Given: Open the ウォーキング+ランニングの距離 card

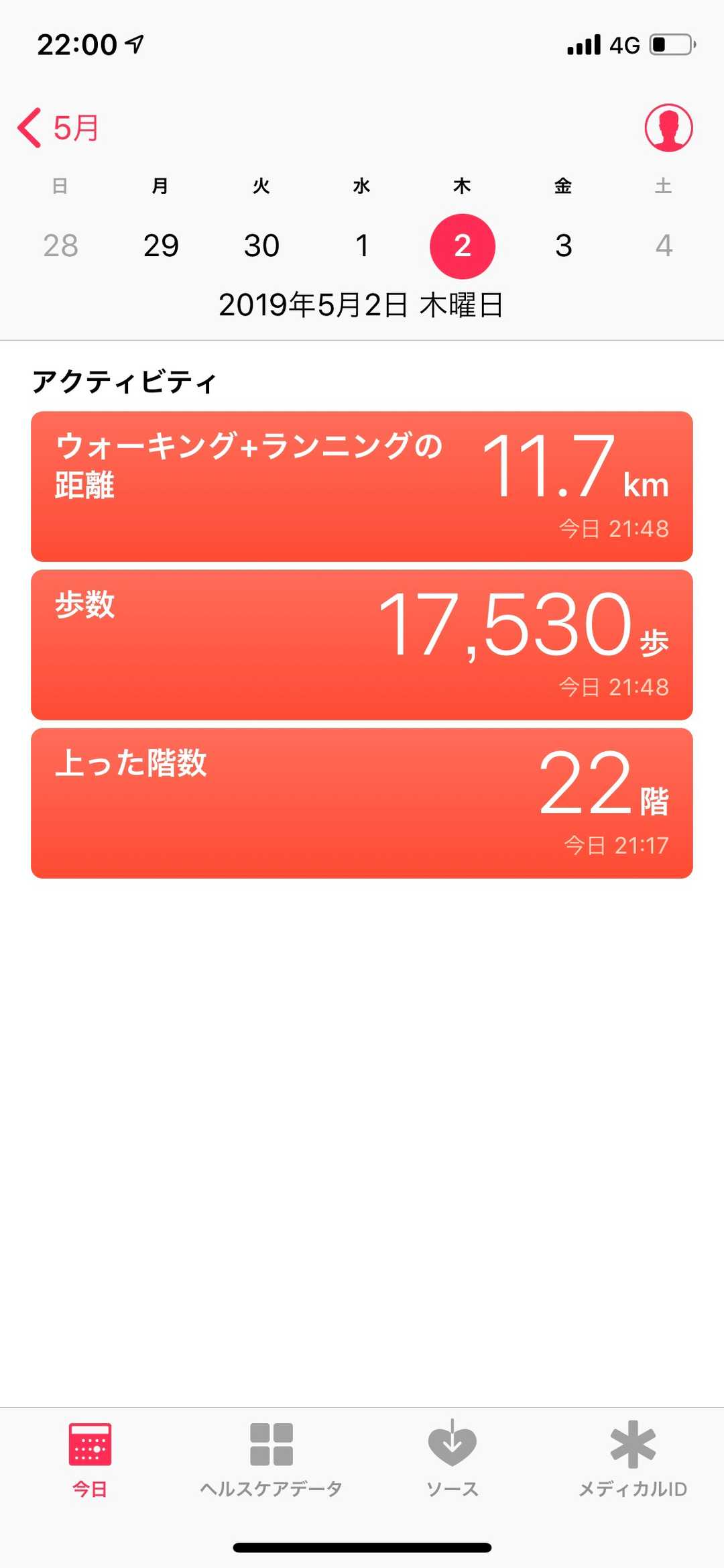Looking at the screenshot, I should pyautogui.click(x=362, y=486).
